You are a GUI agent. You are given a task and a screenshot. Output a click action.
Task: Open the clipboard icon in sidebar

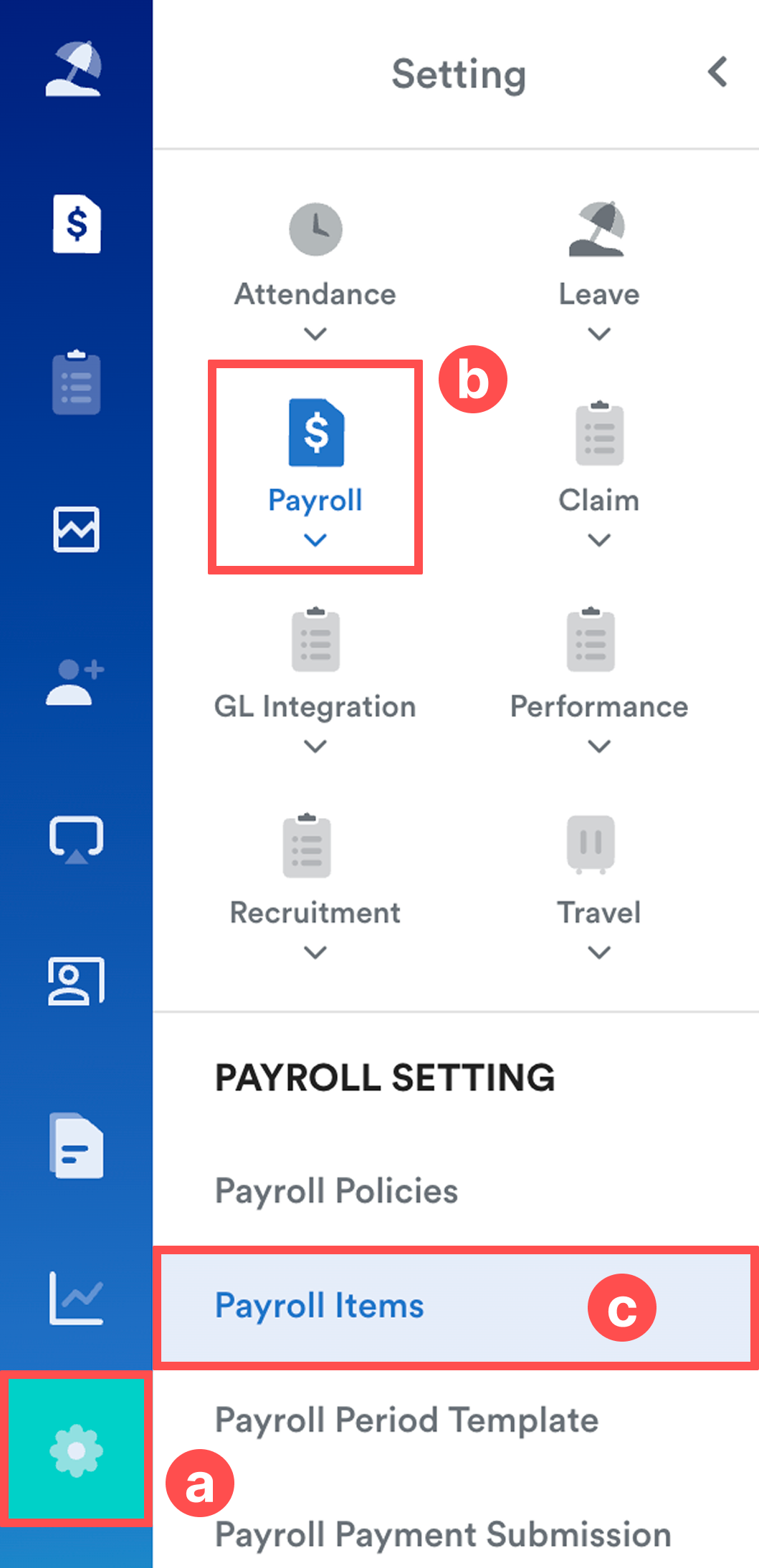[x=76, y=382]
